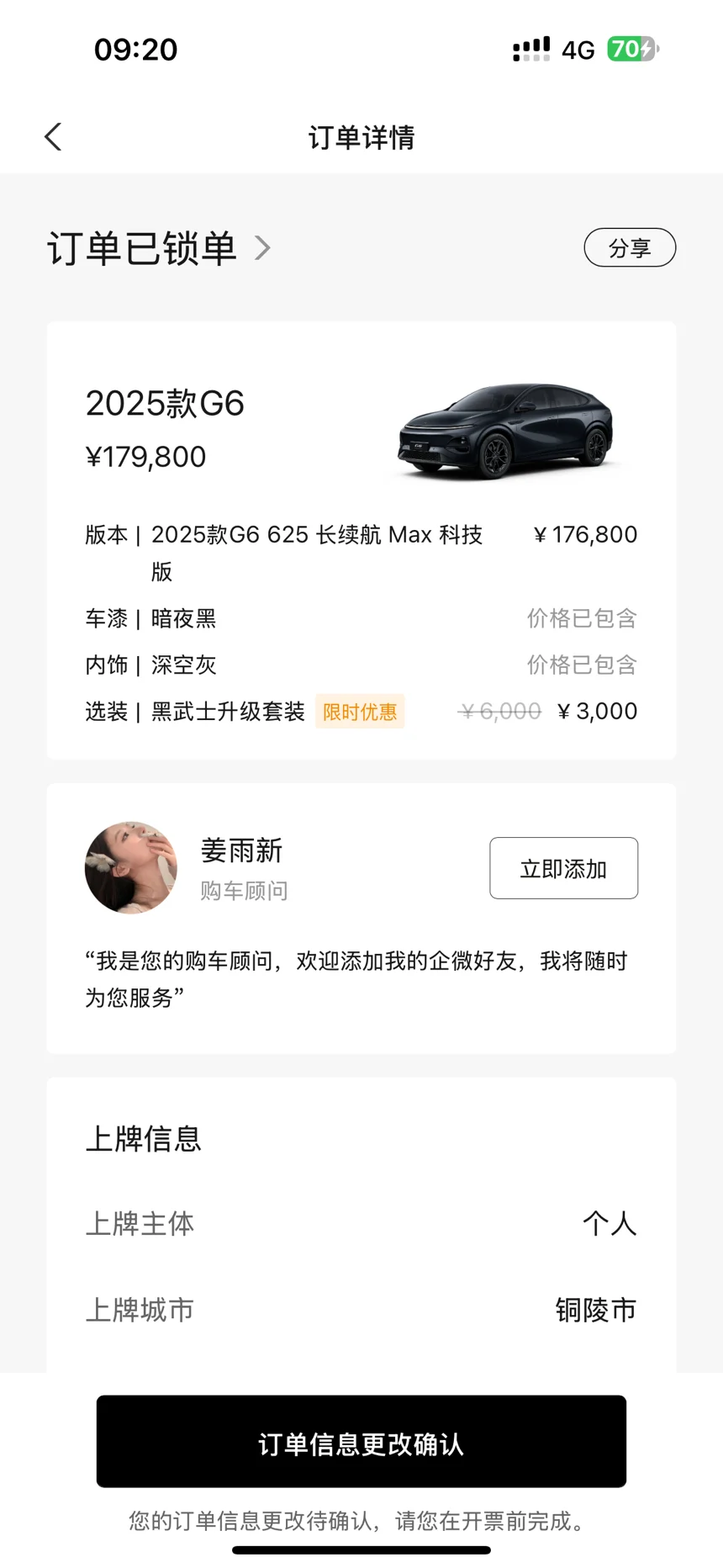Tap 立即添加 to add the sales advisor
723x1568 pixels.
(x=563, y=868)
